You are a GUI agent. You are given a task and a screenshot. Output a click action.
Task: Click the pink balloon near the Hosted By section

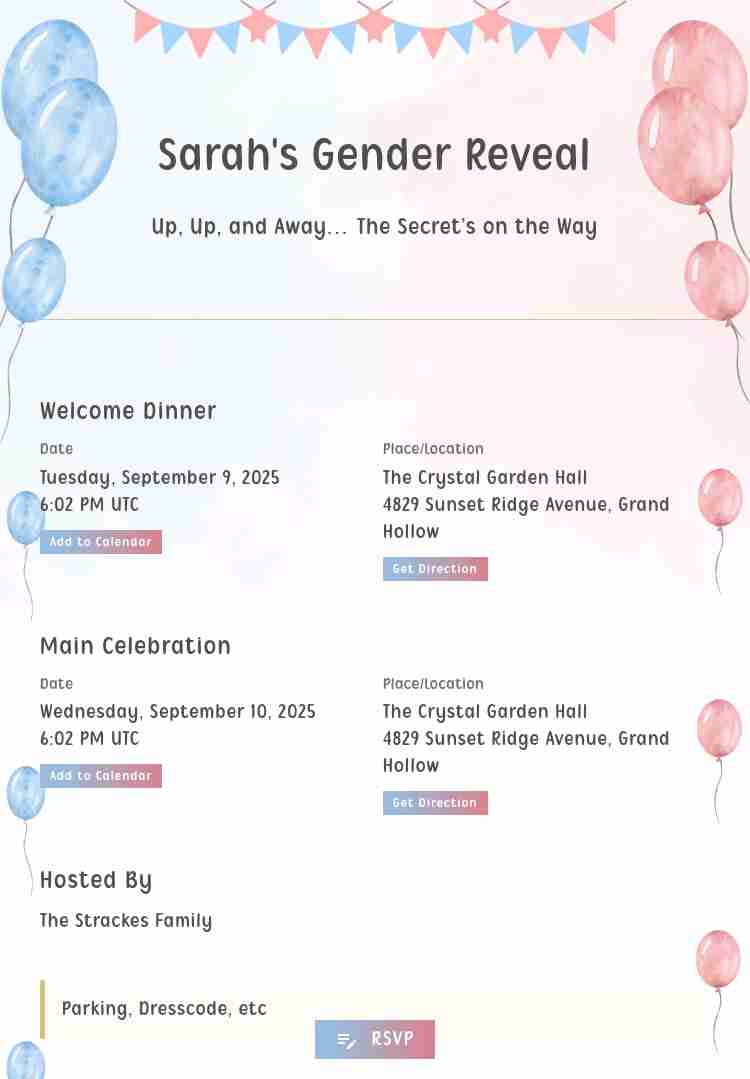tap(718, 960)
